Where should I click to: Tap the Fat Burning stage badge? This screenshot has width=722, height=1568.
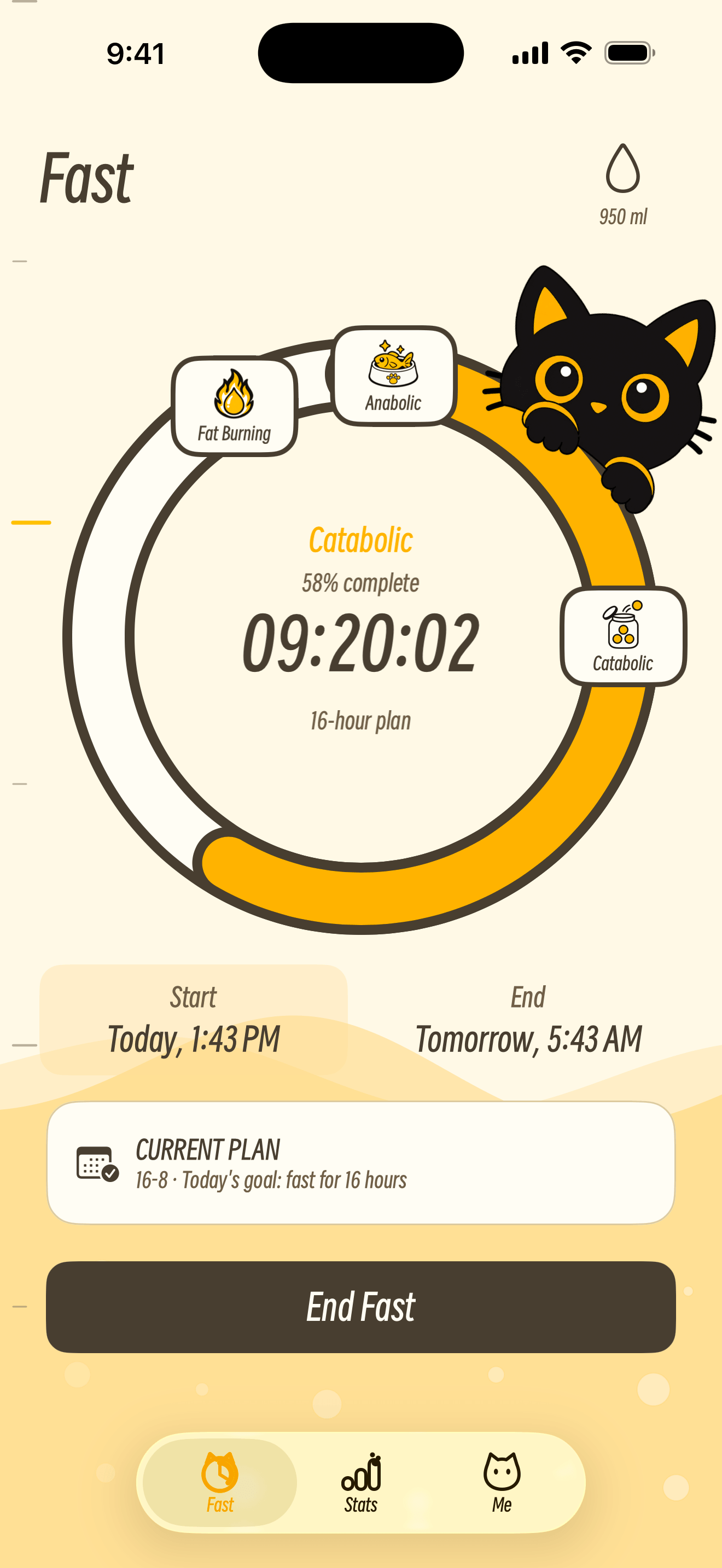click(x=234, y=406)
